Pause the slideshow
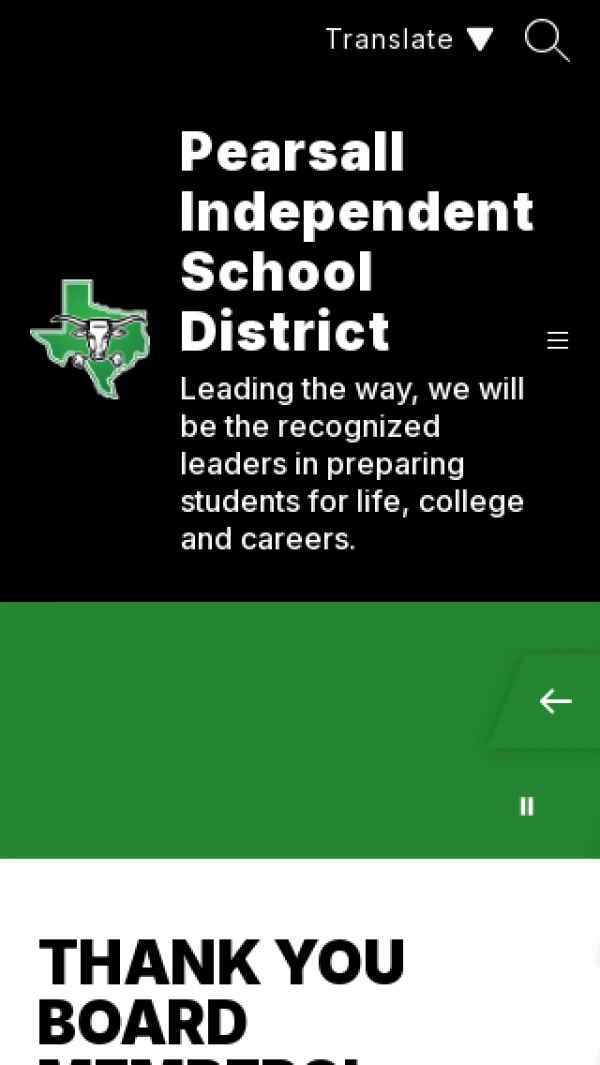 [527, 806]
